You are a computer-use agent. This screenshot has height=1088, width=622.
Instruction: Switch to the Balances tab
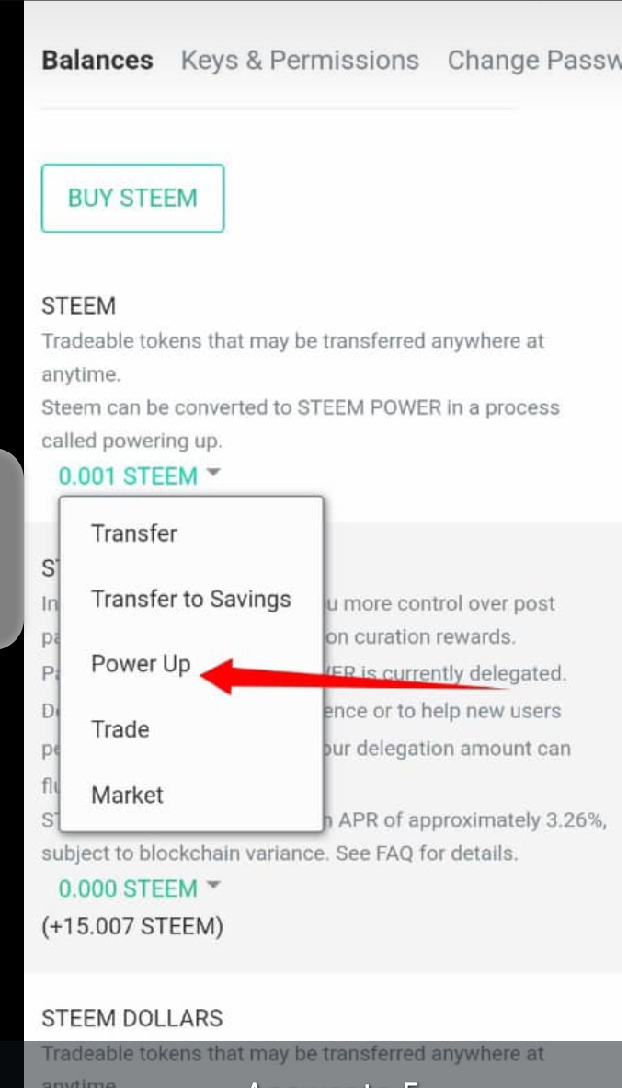(x=97, y=60)
